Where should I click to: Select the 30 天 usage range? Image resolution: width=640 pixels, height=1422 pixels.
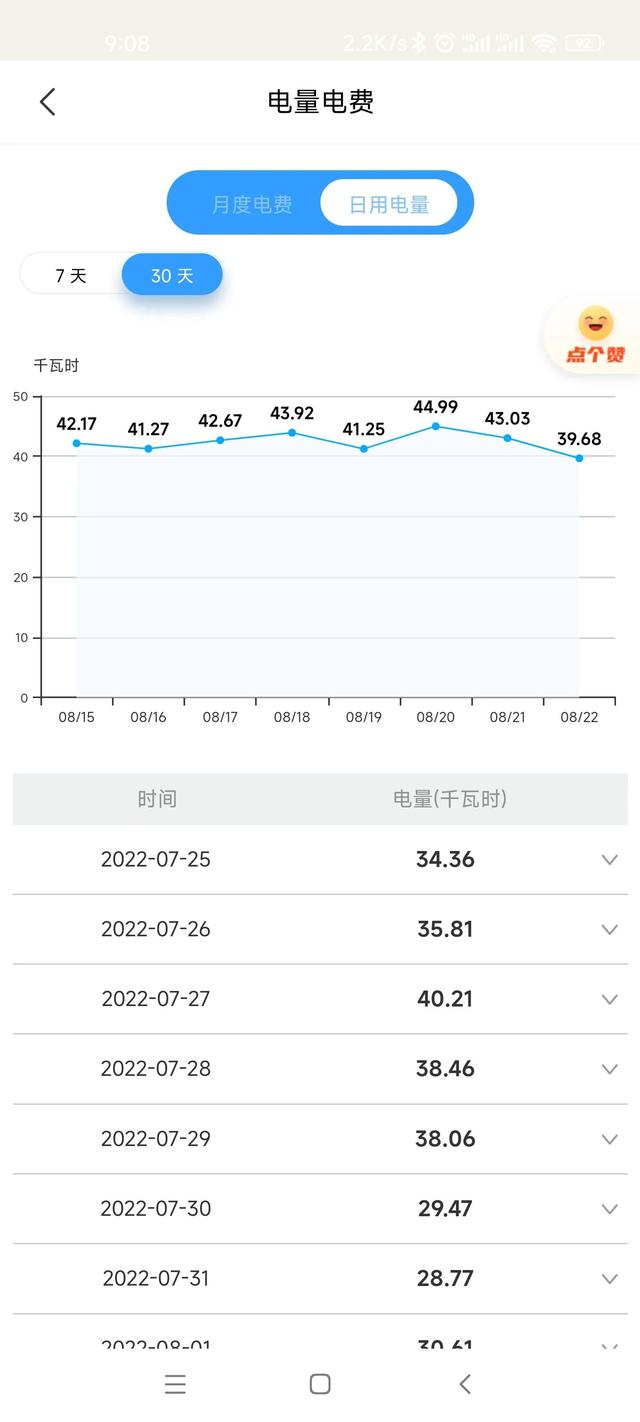click(172, 275)
